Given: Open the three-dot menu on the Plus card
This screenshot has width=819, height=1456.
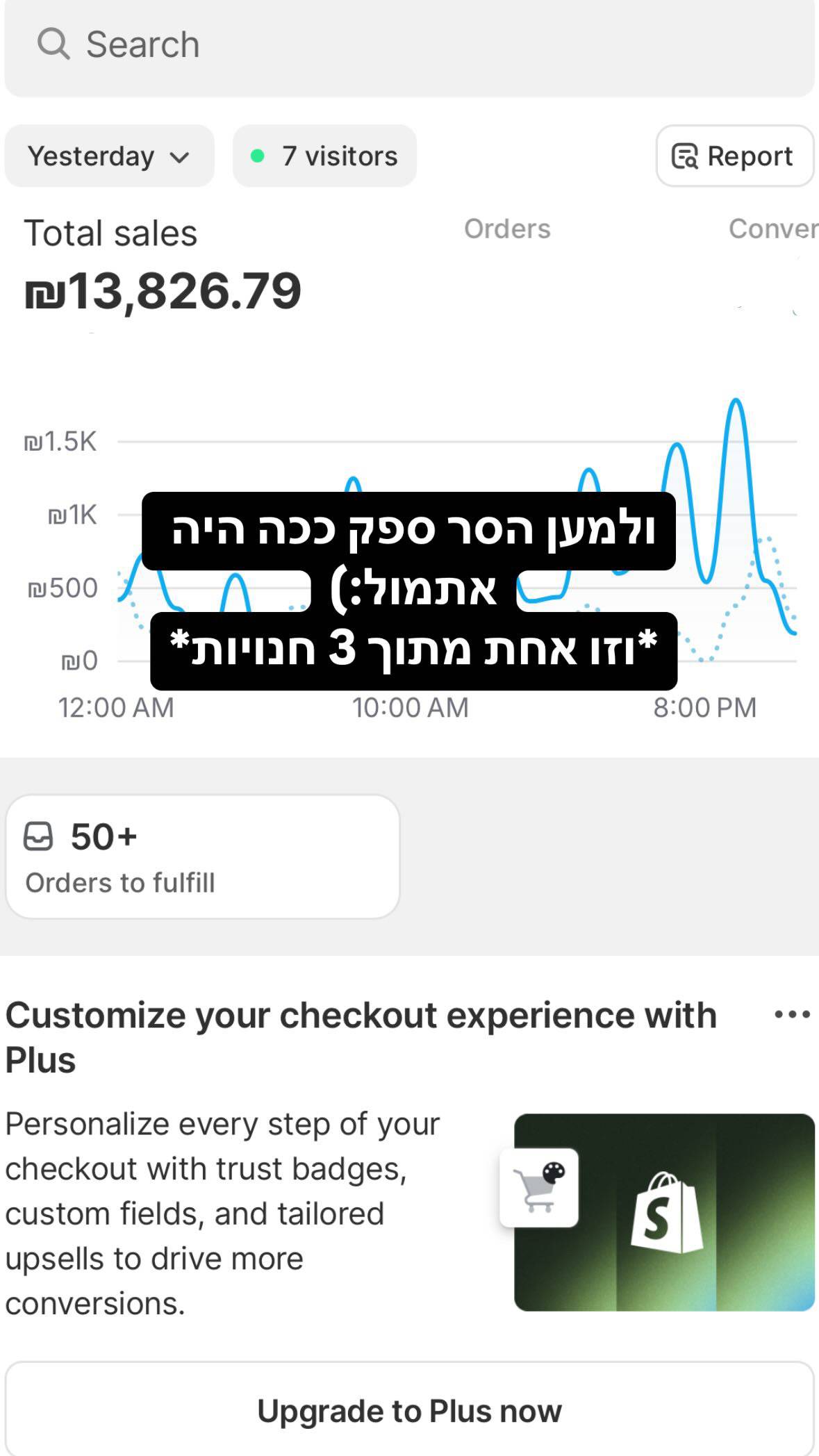Looking at the screenshot, I should [x=792, y=1015].
